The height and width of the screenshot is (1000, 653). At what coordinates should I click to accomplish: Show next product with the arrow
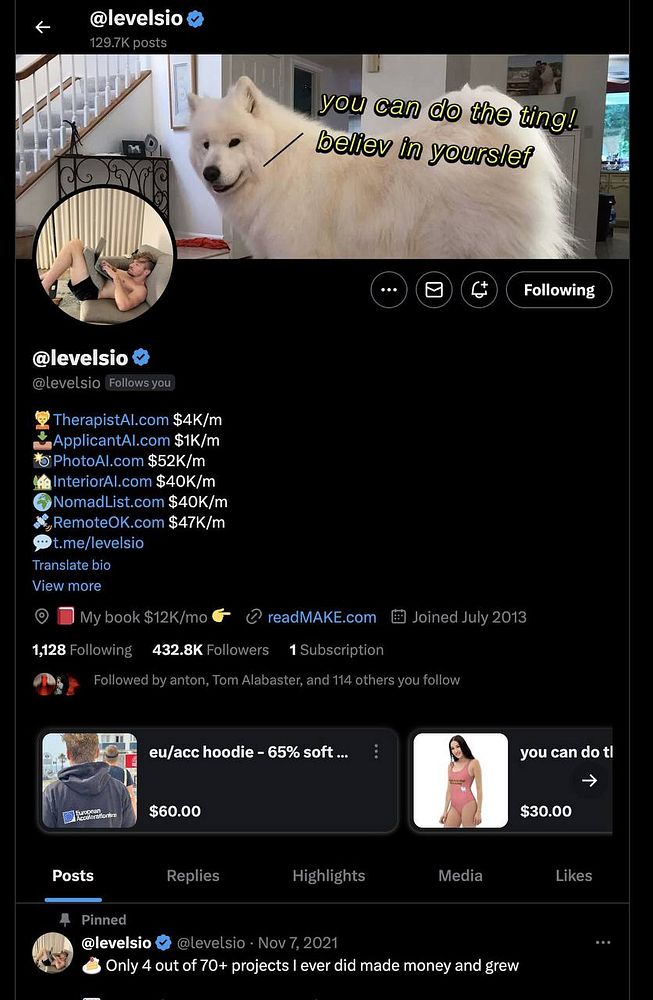click(590, 781)
